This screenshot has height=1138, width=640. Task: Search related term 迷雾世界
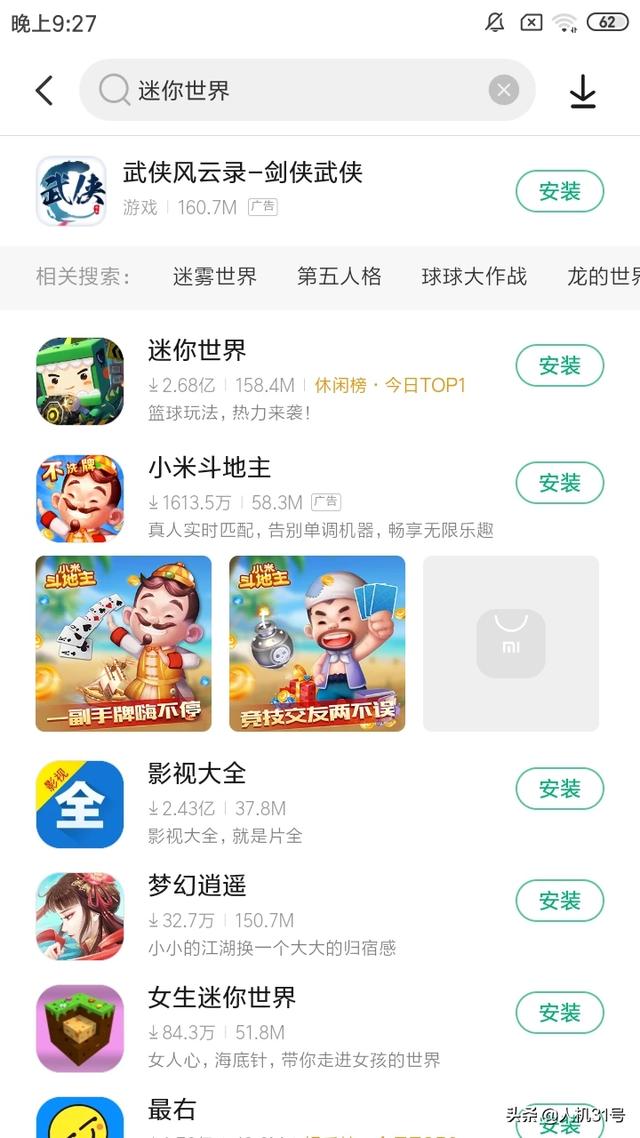click(x=215, y=277)
